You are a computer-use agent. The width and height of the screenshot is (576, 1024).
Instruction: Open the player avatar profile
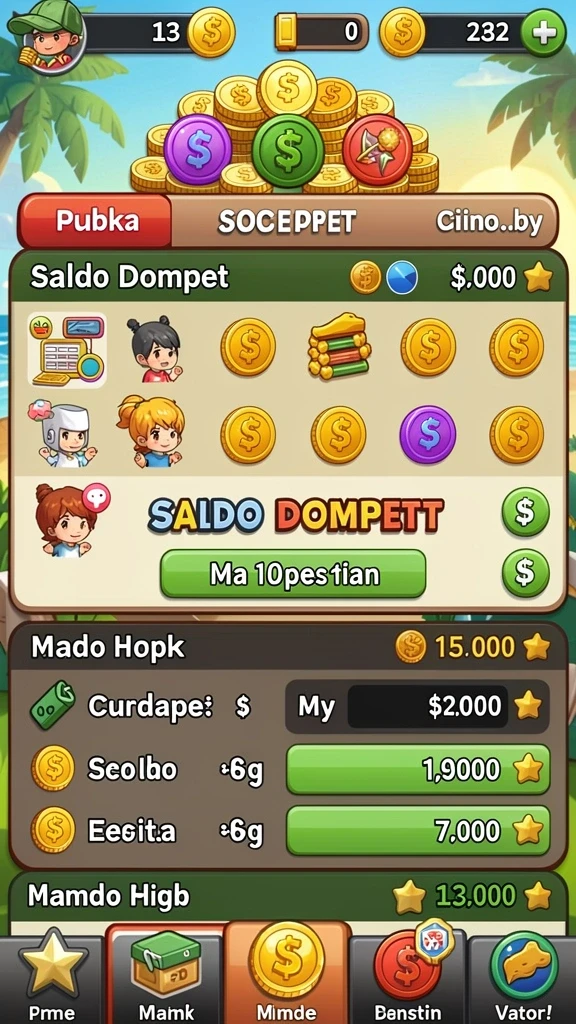click(47, 34)
